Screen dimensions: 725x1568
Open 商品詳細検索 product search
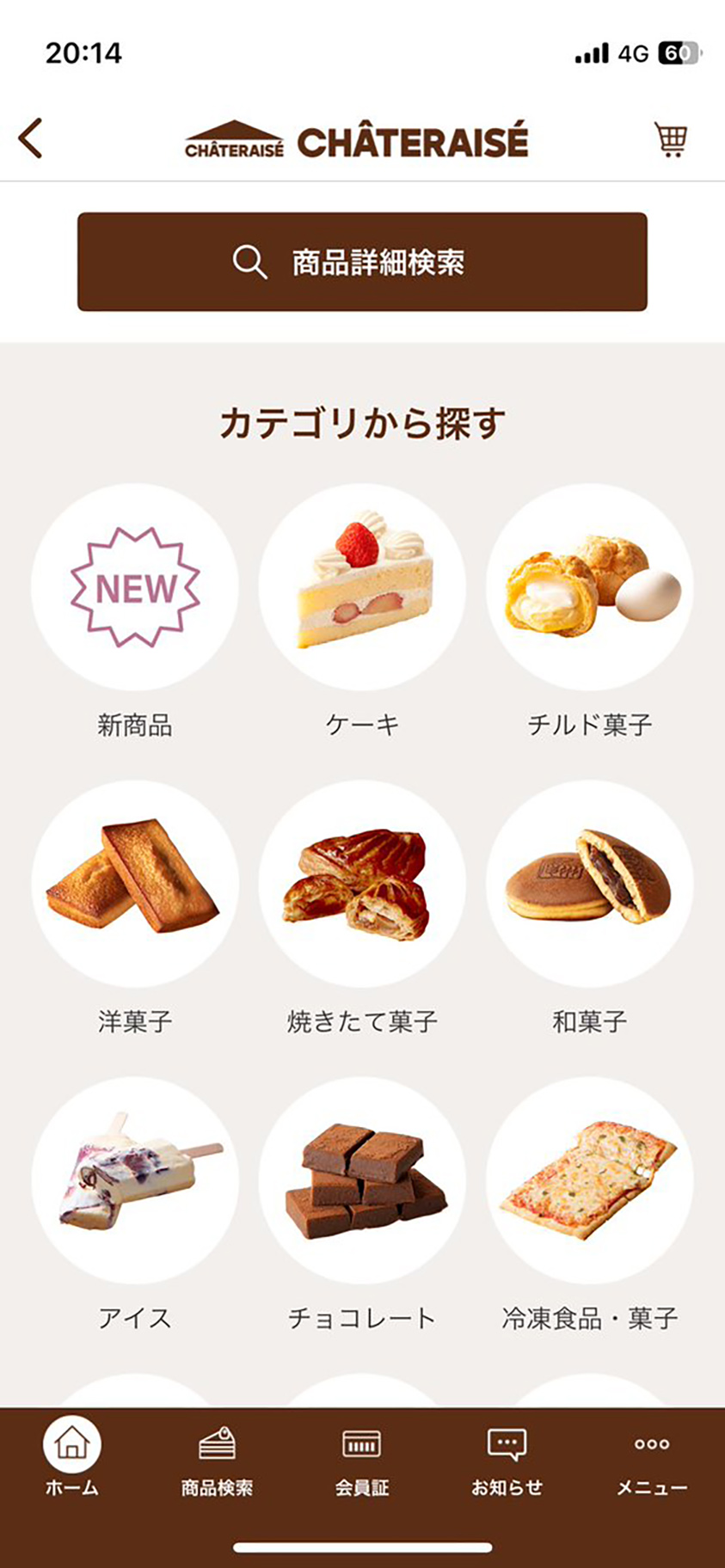point(362,261)
